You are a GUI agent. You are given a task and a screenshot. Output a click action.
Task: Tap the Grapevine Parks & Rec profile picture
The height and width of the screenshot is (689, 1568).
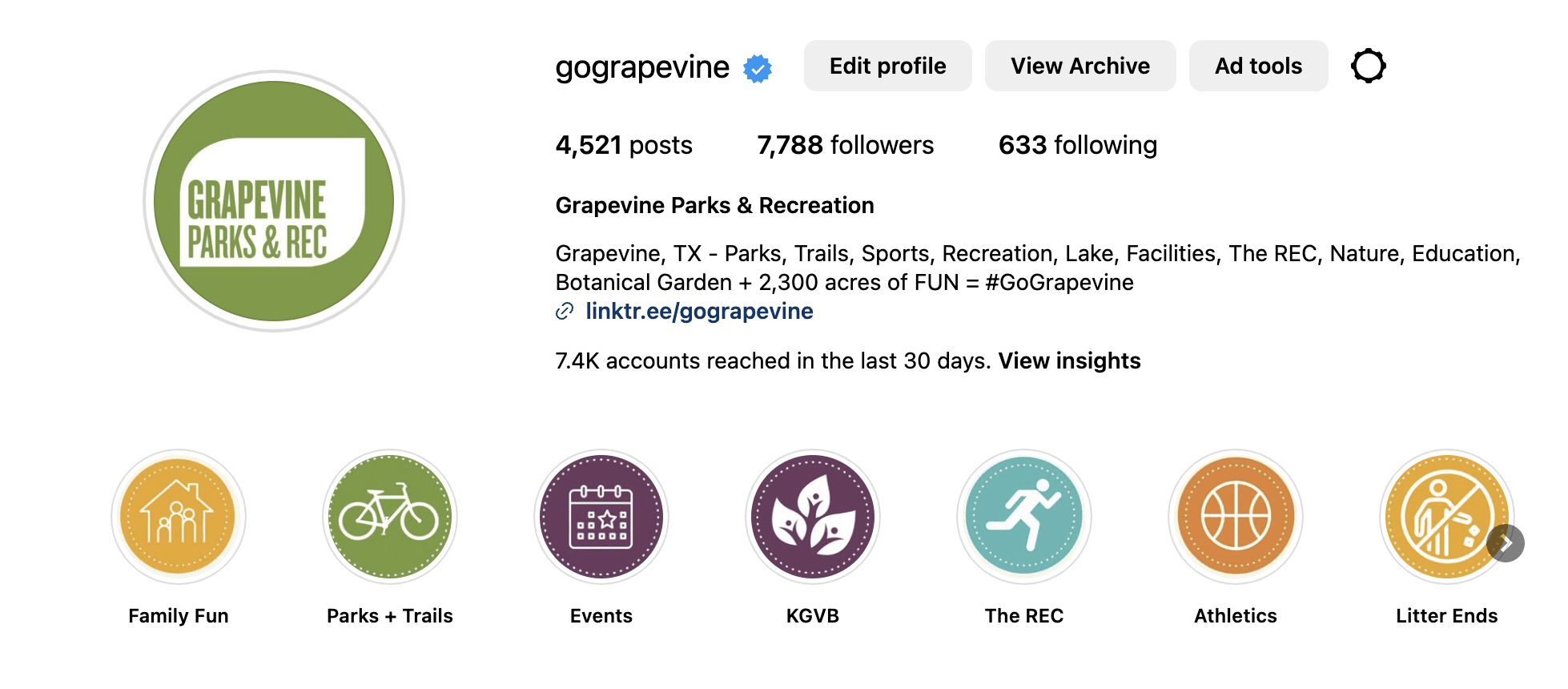click(x=274, y=201)
